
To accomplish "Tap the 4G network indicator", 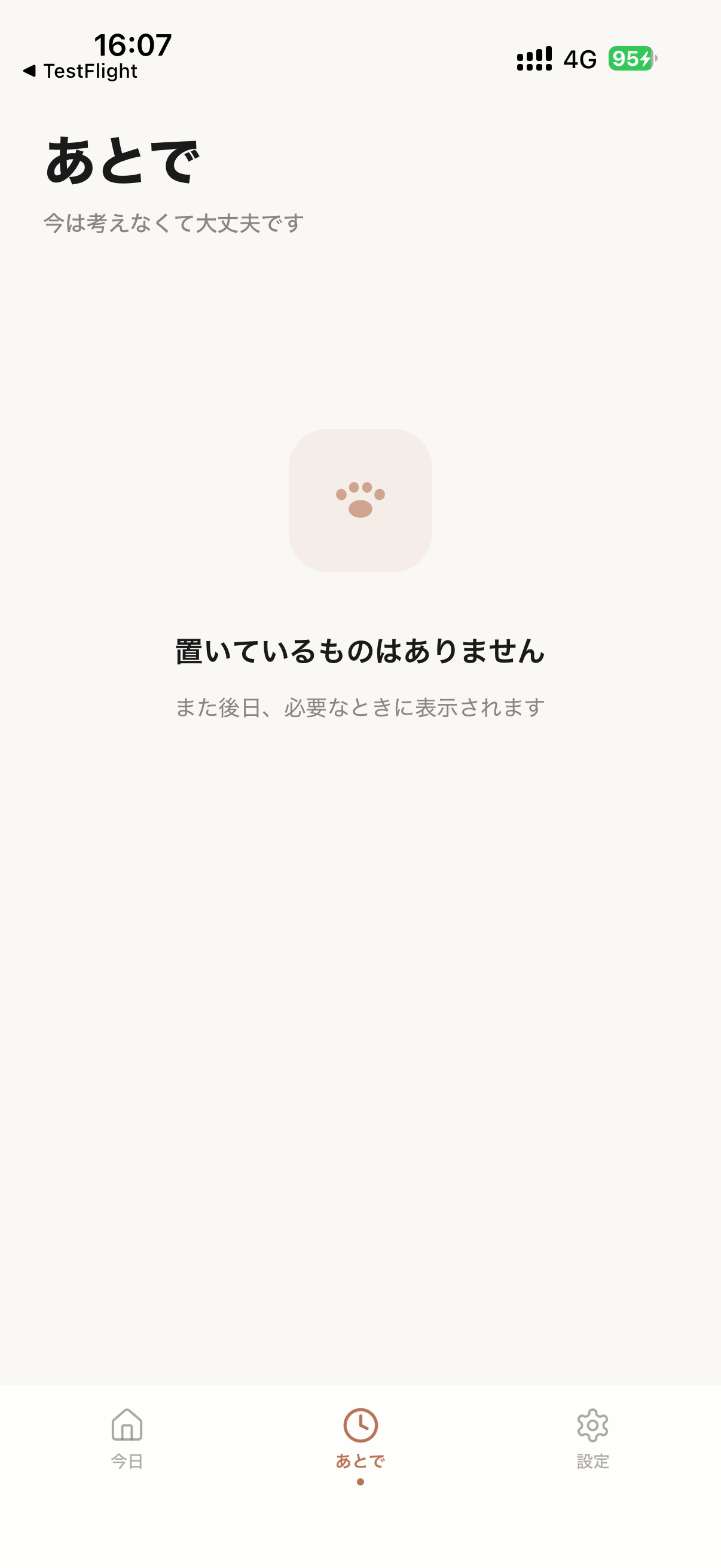I will [x=581, y=60].
